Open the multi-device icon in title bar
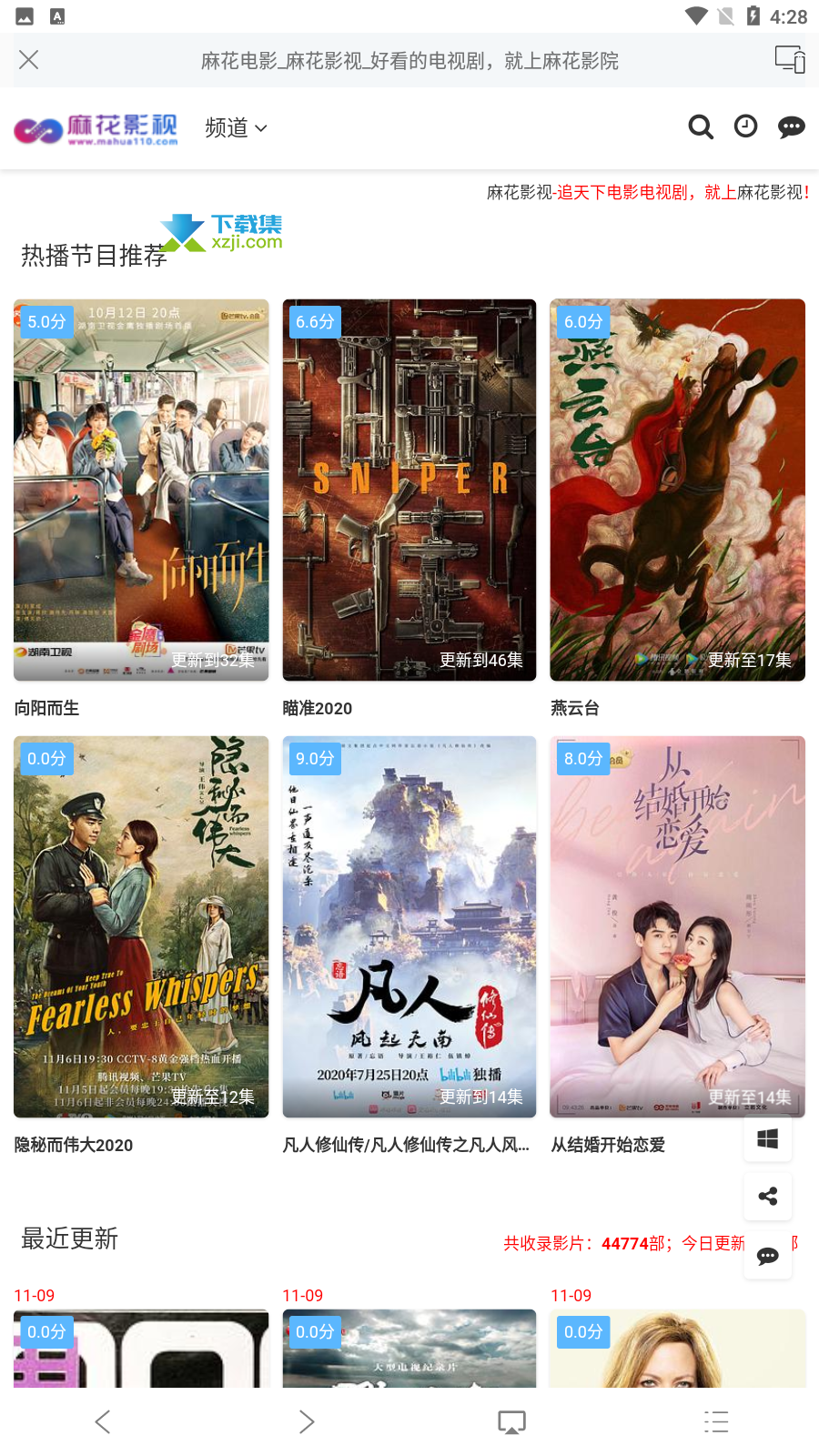This screenshot has width=819, height=1456. pyautogui.click(x=790, y=59)
